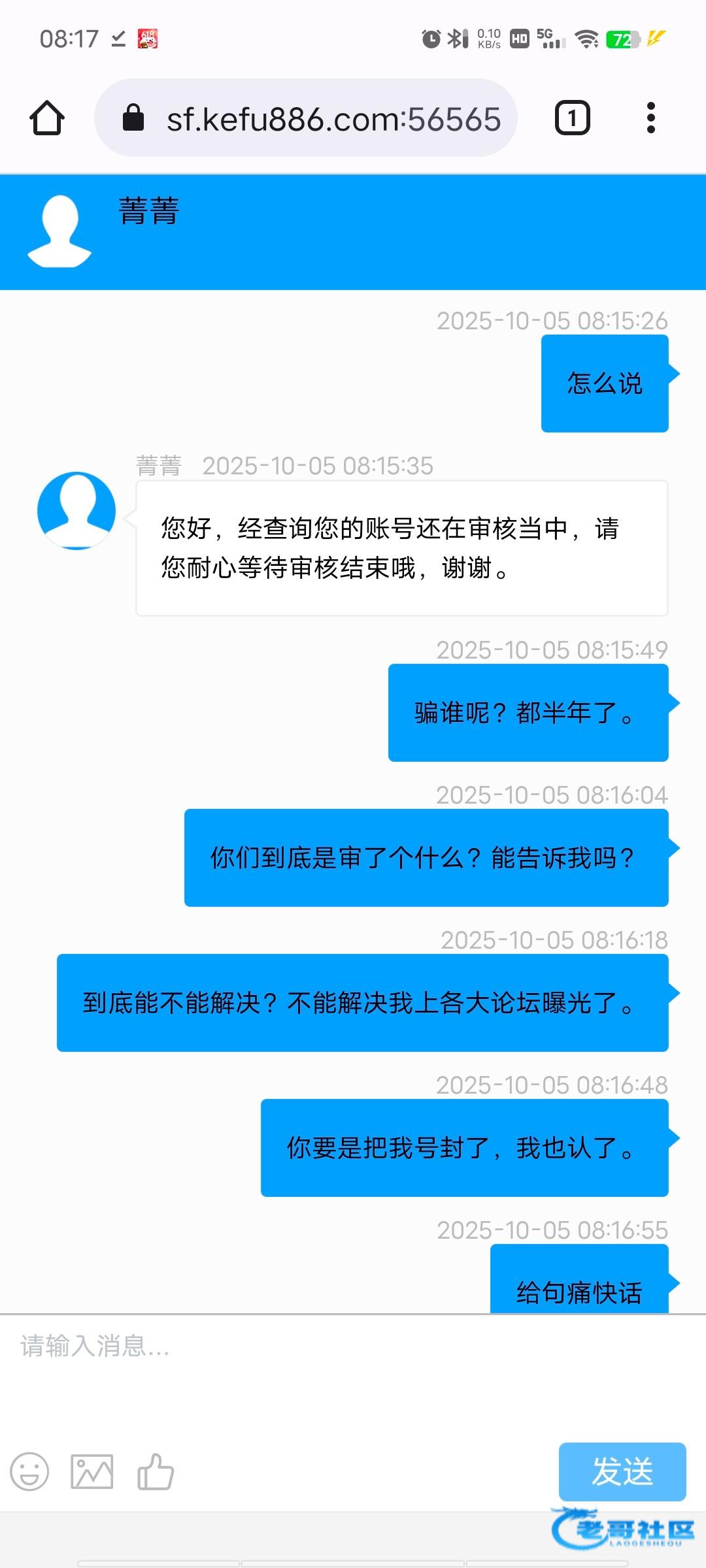This screenshot has width=706, height=1568.
Task: Tap the 发送 send button
Action: click(622, 1471)
